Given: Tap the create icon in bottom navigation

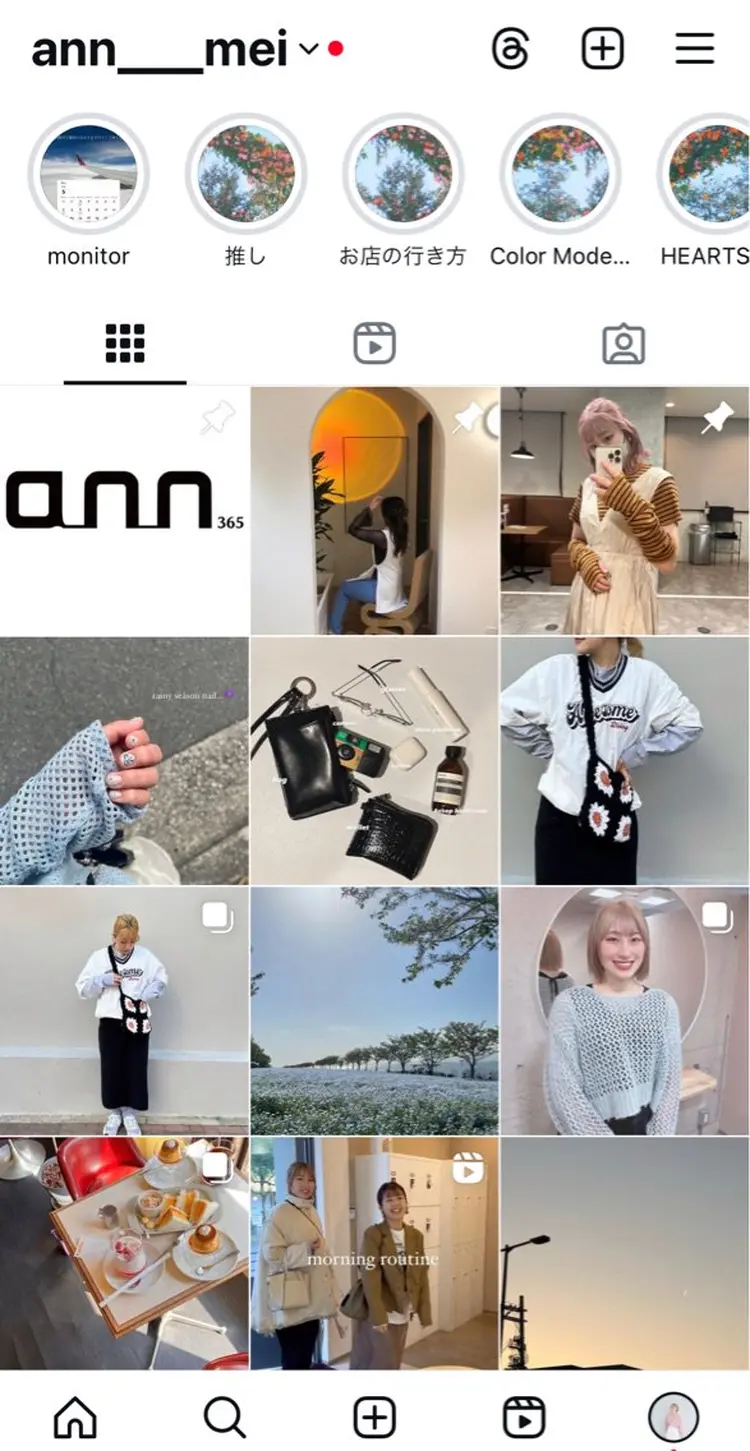Looking at the screenshot, I should click(x=375, y=1417).
